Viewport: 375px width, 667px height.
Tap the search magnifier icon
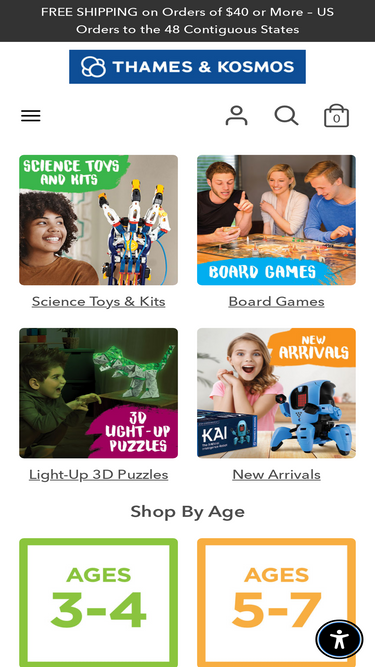pos(286,116)
